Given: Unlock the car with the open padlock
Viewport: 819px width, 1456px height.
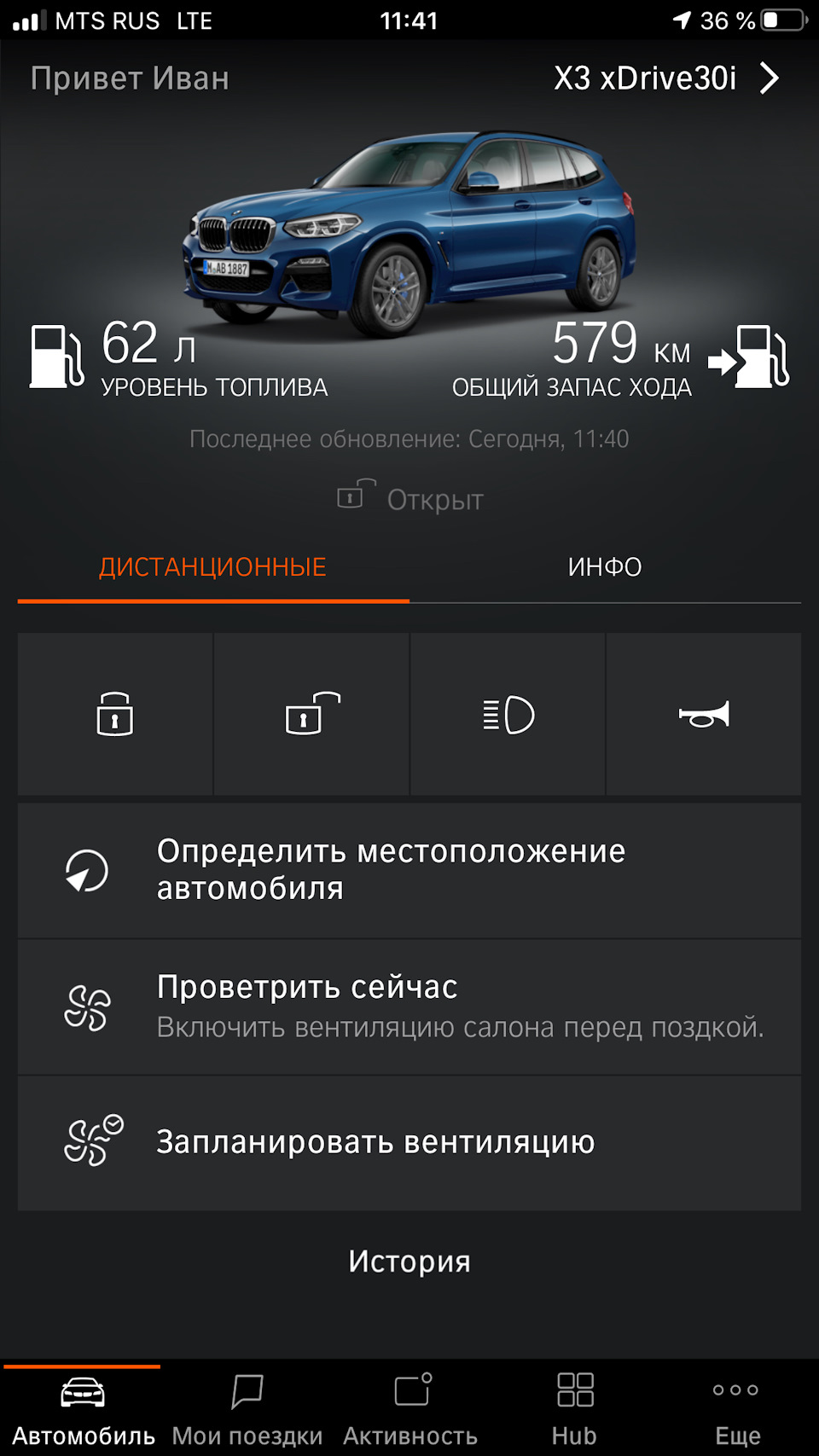Looking at the screenshot, I should [311, 714].
